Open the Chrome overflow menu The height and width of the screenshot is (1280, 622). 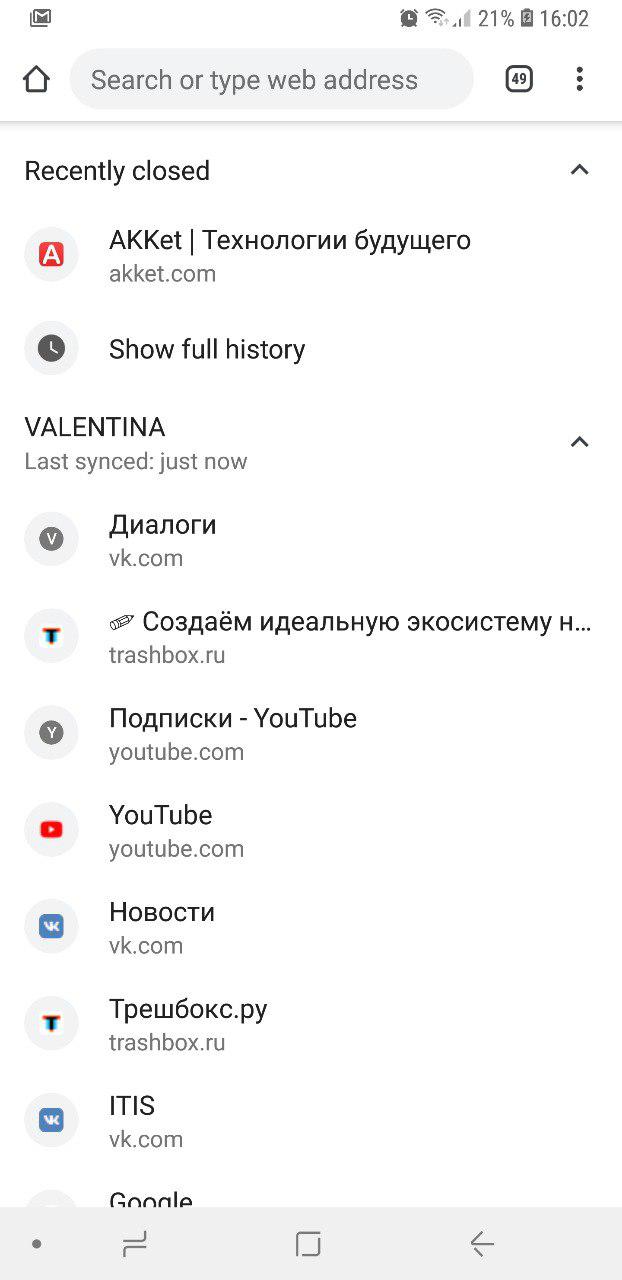[x=580, y=79]
